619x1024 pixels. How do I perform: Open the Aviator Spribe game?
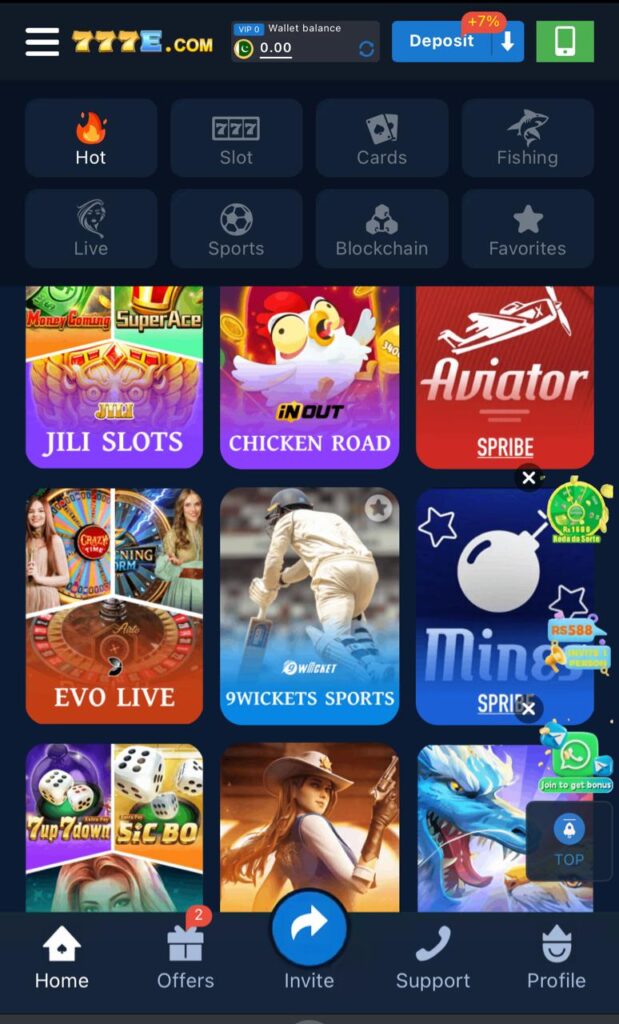click(504, 378)
